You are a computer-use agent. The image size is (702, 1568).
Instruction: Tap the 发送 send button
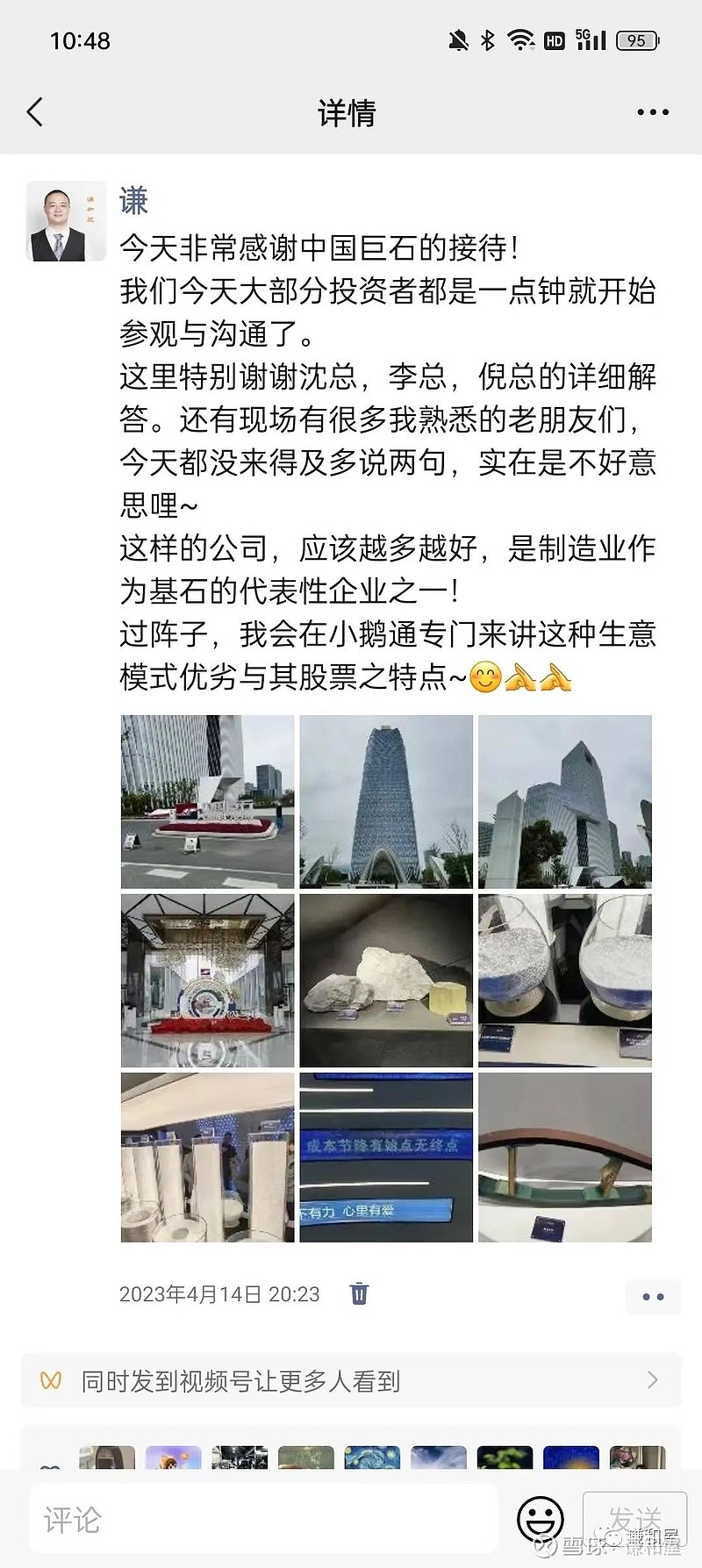[634, 1520]
